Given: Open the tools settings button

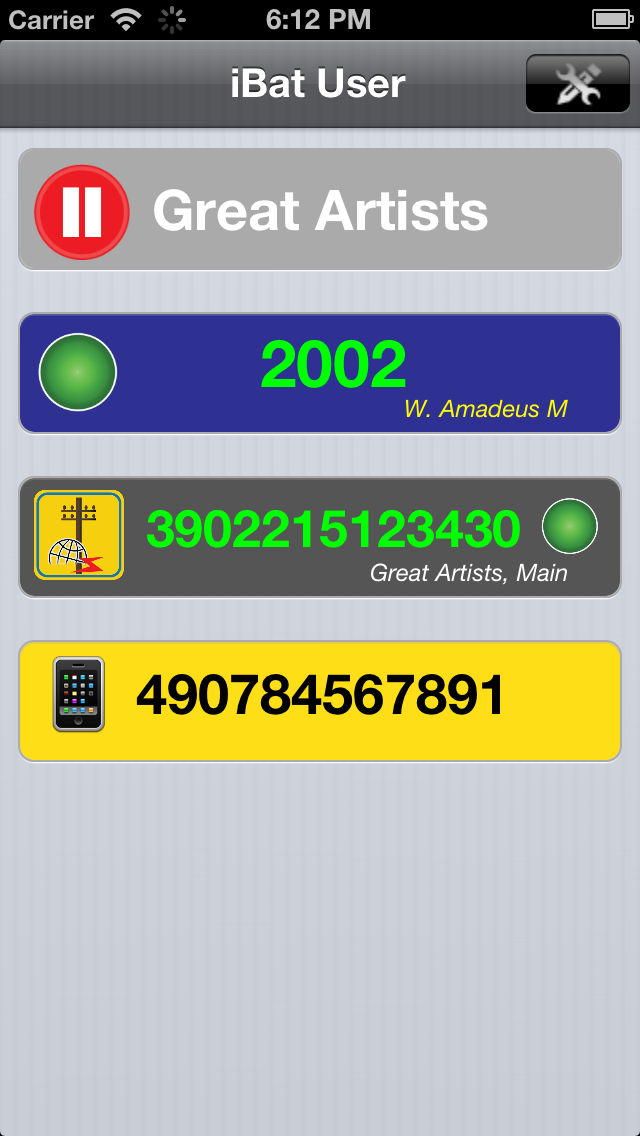Looking at the screenshot, I should coord(578,83).
